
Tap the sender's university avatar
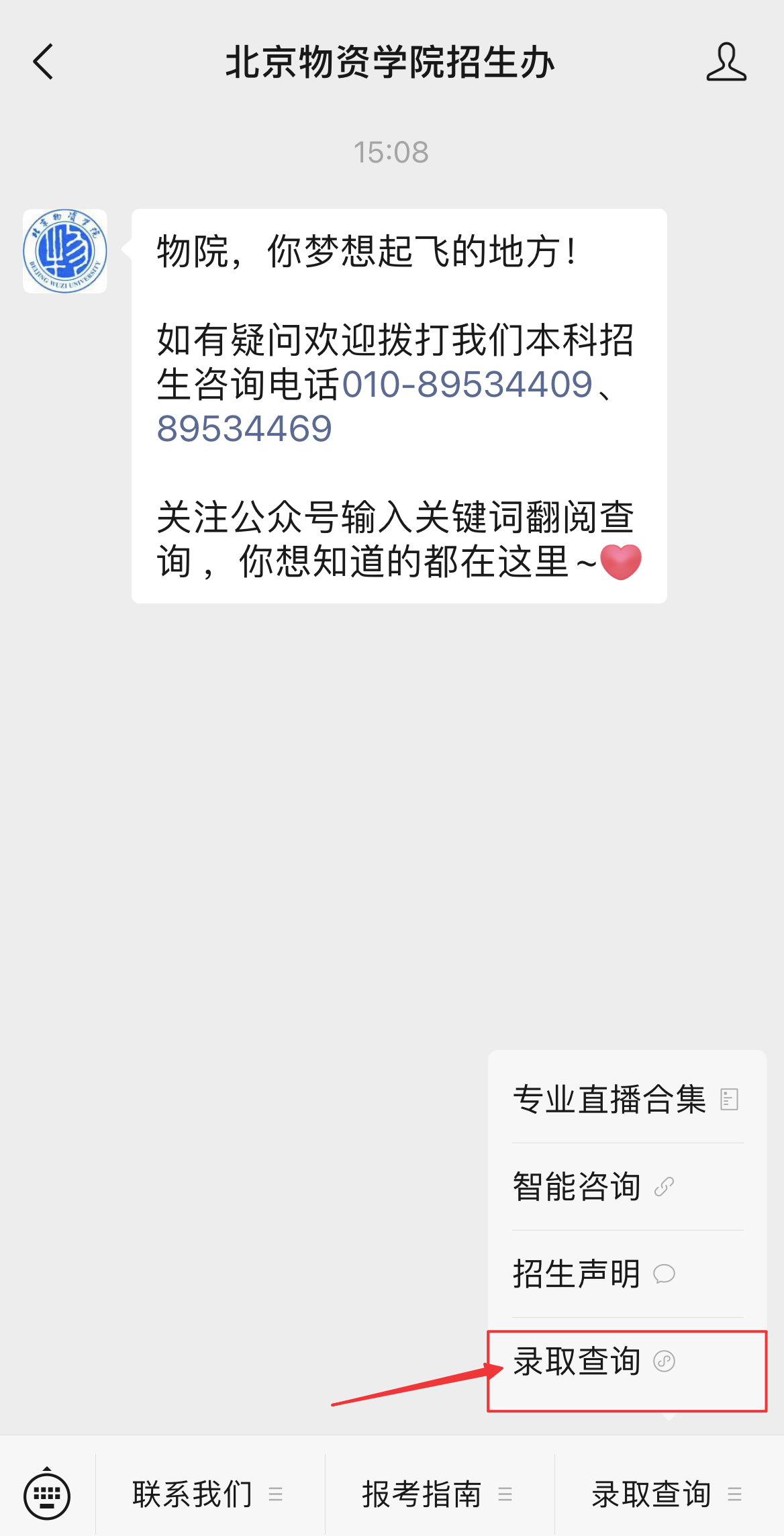[x=65, y=251]
